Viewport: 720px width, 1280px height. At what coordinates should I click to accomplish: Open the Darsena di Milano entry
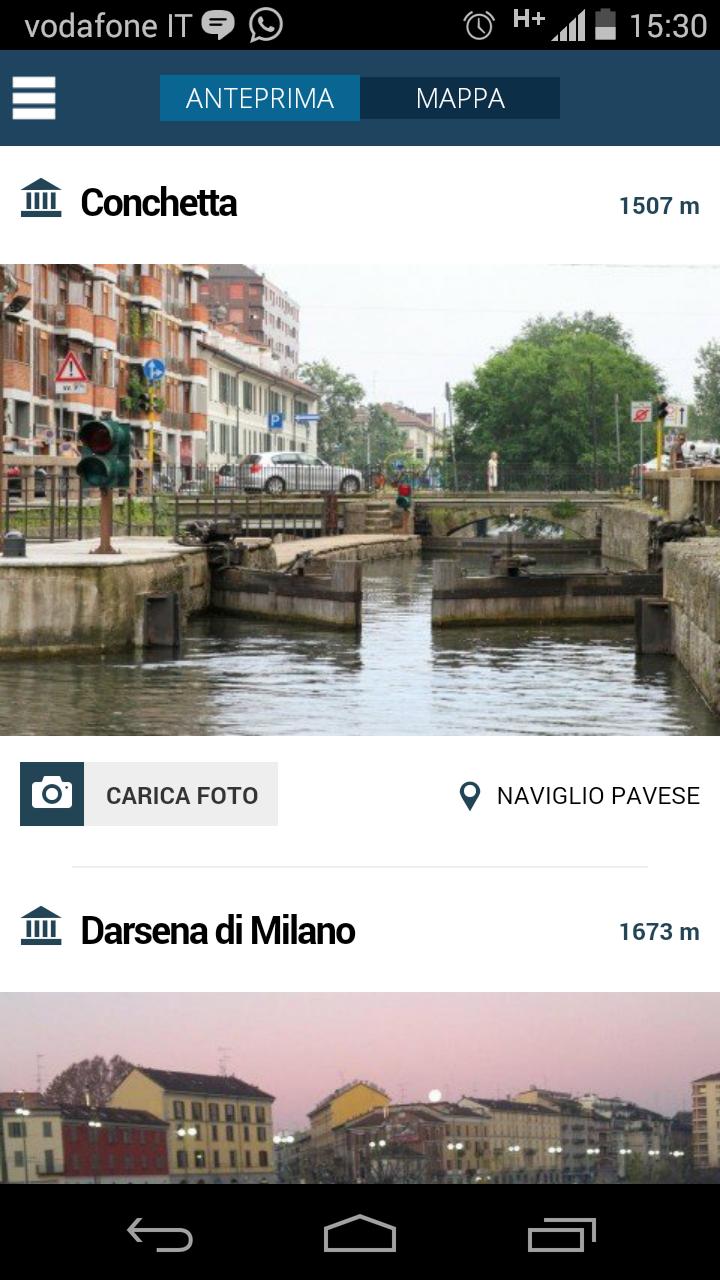pyautogui.click(x=217, y=930)
